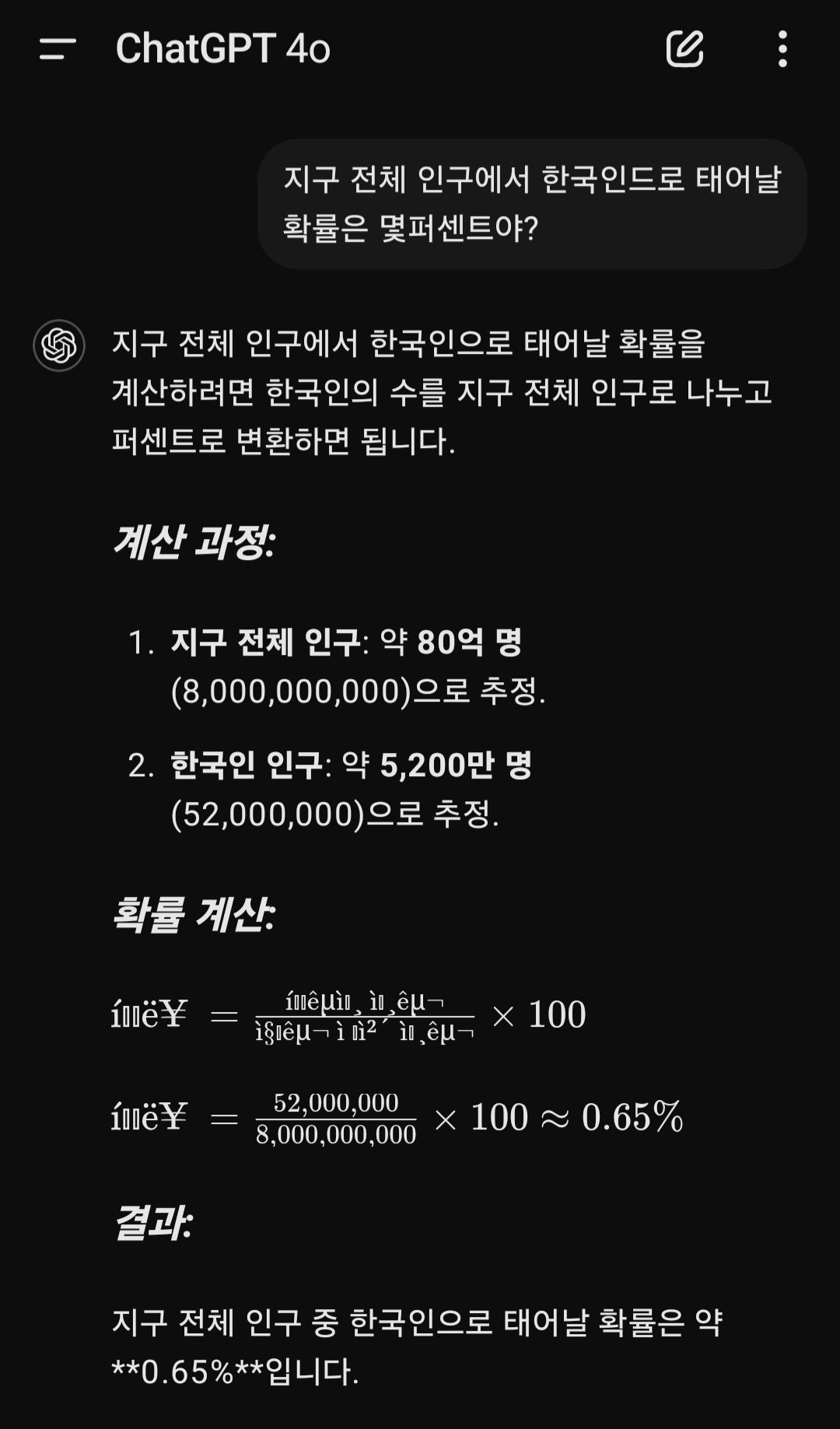Open the overflow menu
This screenshot has width=840, height=1429.
coord(782,49)
